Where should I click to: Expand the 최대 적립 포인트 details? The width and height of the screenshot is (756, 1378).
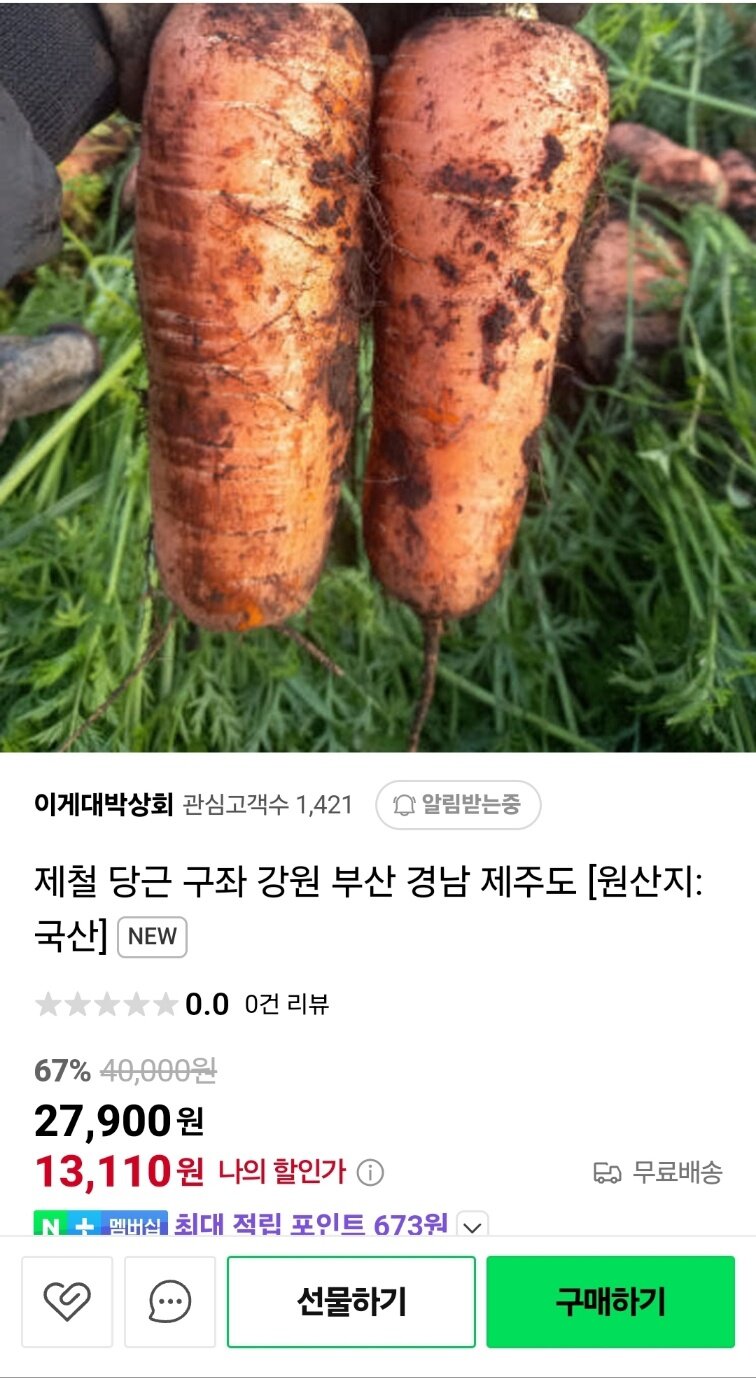[x=472, y=1225]
